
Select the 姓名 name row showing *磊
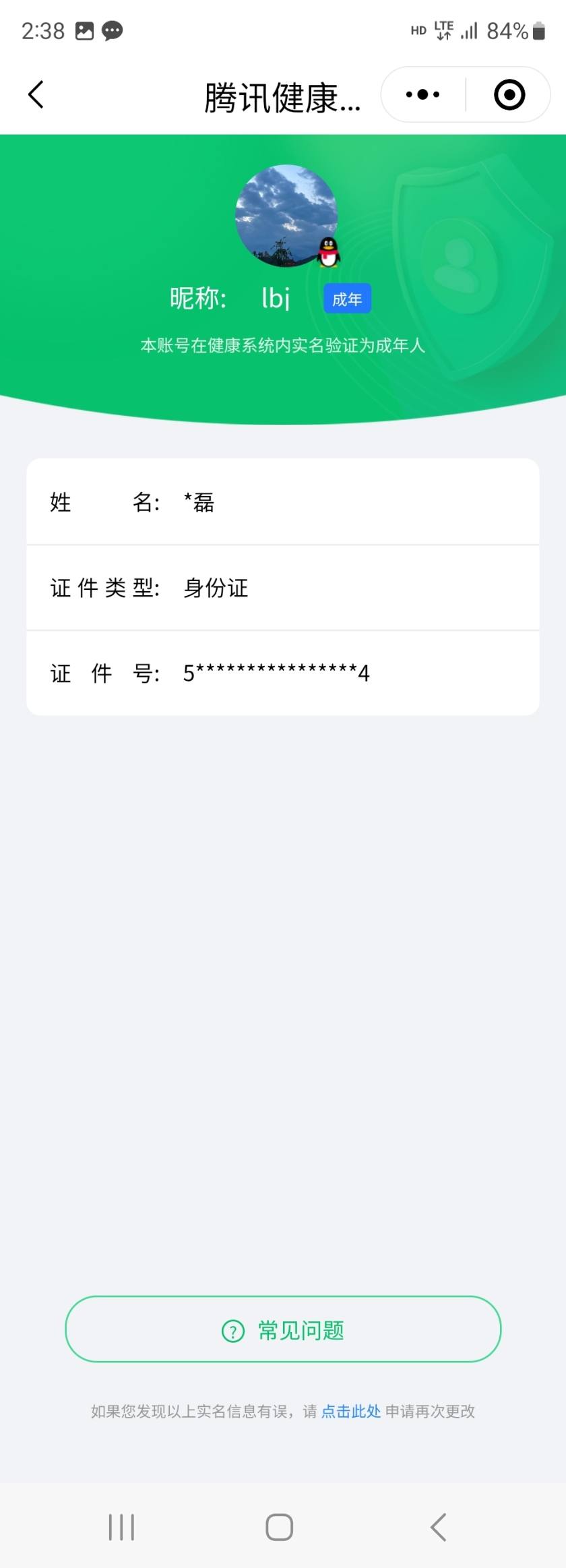coord(283,502)
